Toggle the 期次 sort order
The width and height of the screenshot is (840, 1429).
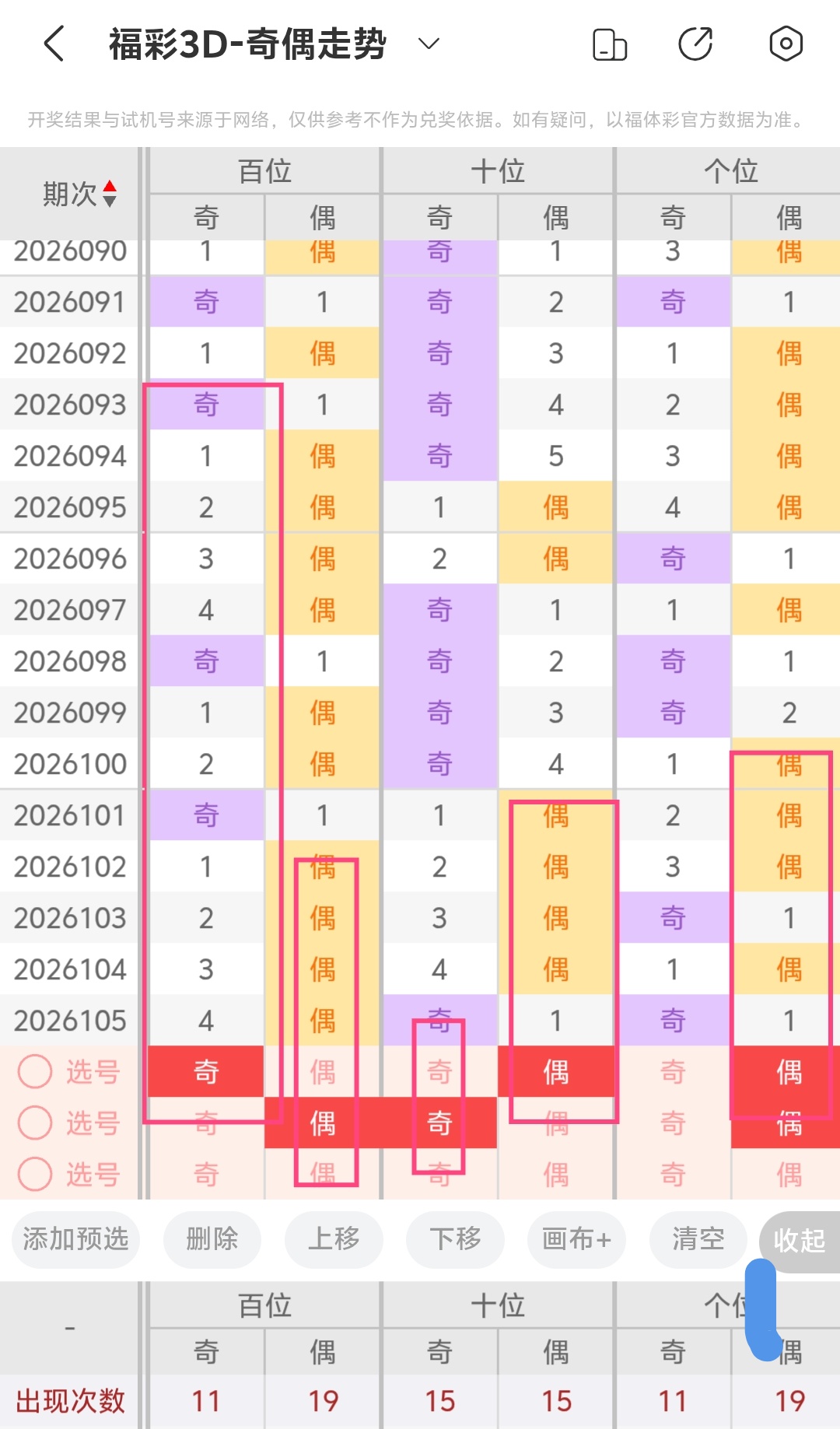pyautogui.click(x=110, y=194)
